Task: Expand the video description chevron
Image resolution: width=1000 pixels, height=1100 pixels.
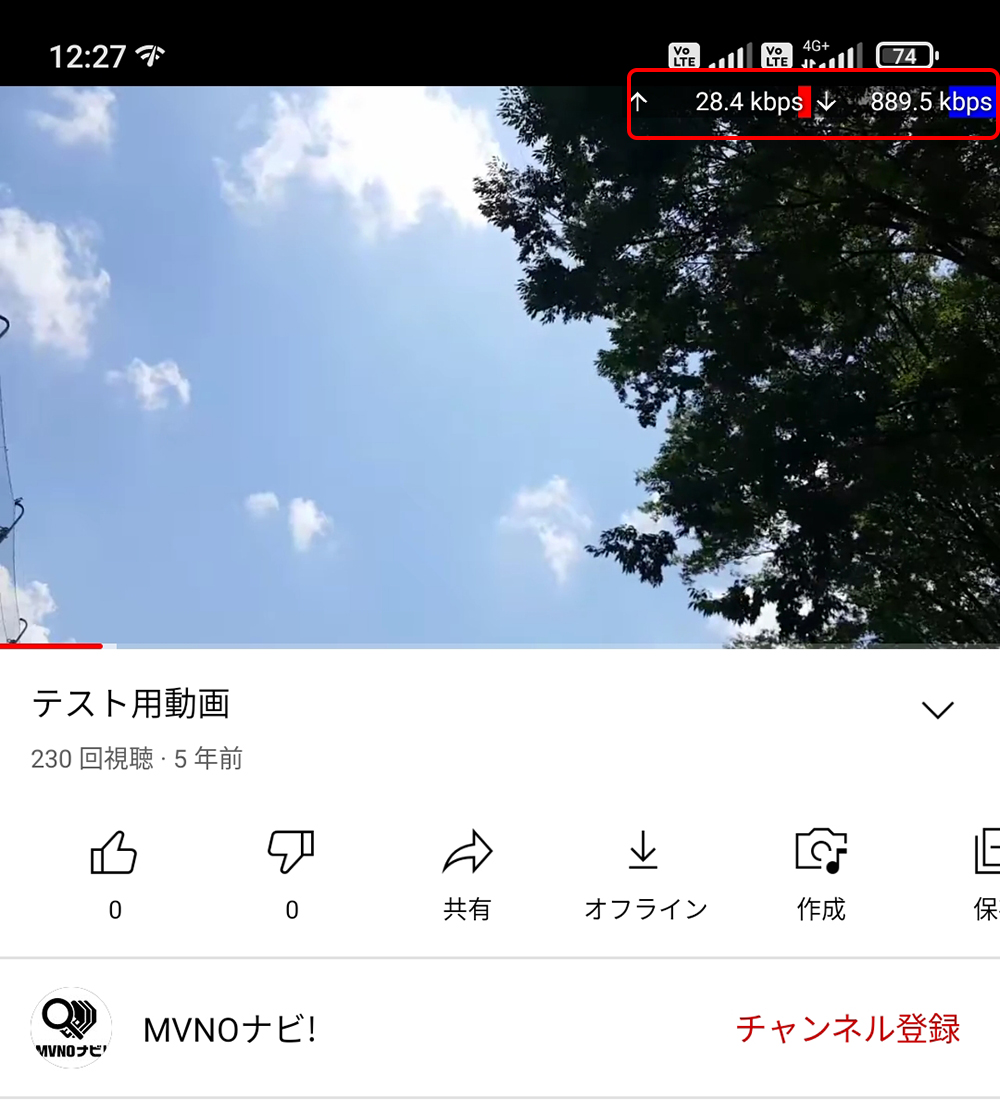Action: (x=937, y=710)
